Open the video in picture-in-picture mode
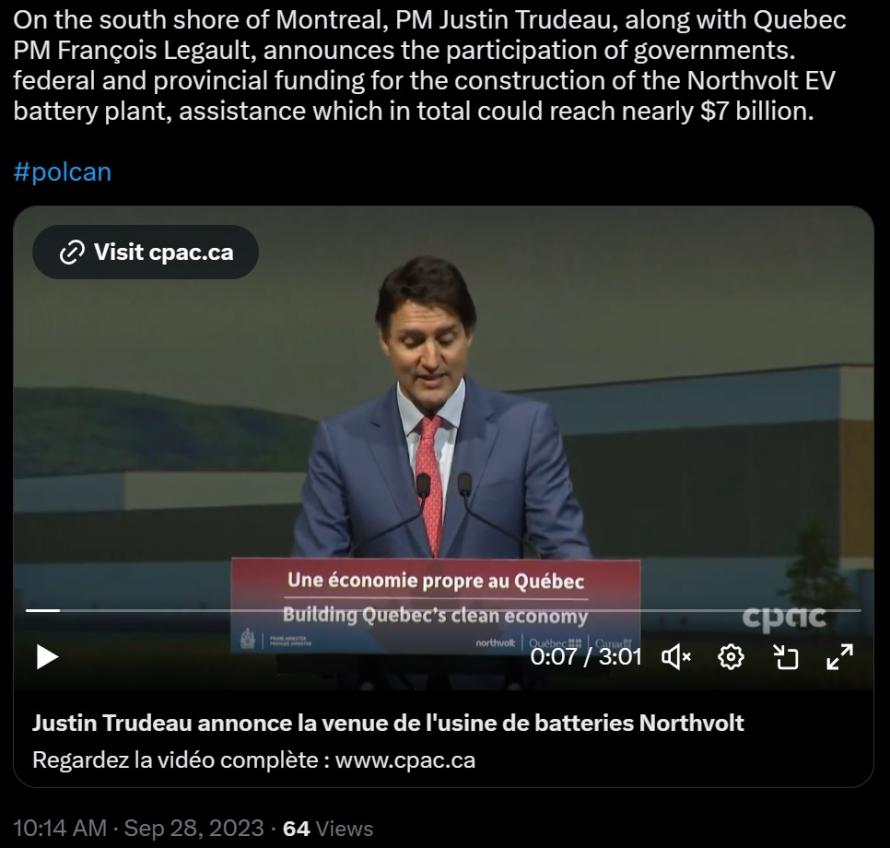890x848 pixels. (x=786, y=657)
